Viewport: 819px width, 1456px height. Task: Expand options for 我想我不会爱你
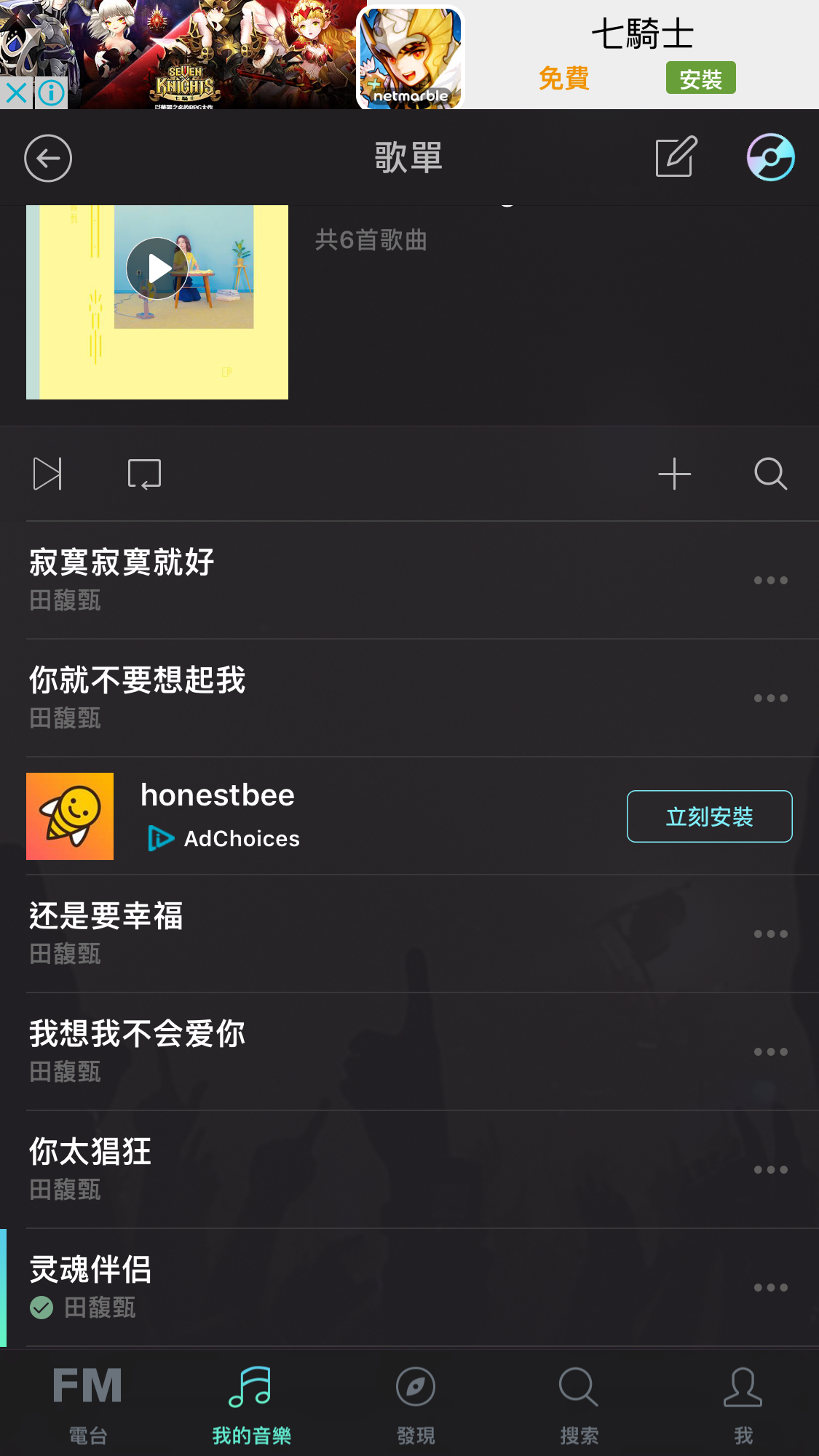tap(769, 1051)
